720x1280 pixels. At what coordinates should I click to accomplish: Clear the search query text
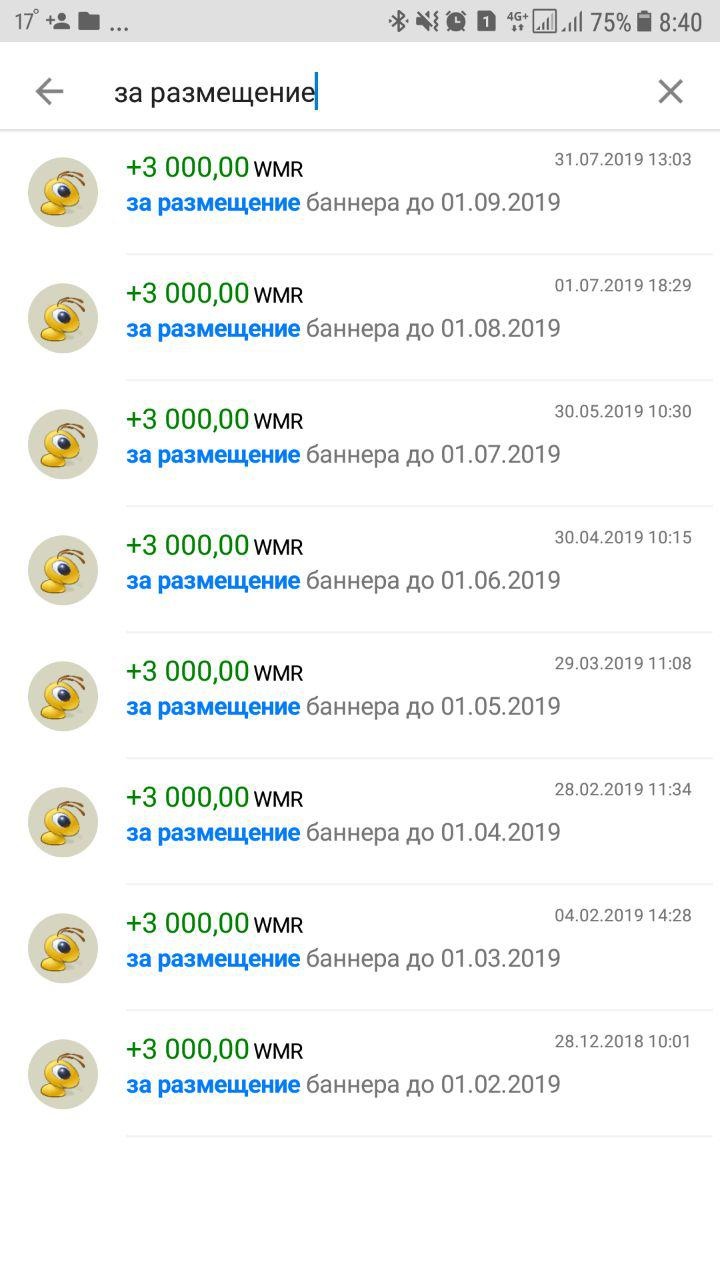pos(670,92)
